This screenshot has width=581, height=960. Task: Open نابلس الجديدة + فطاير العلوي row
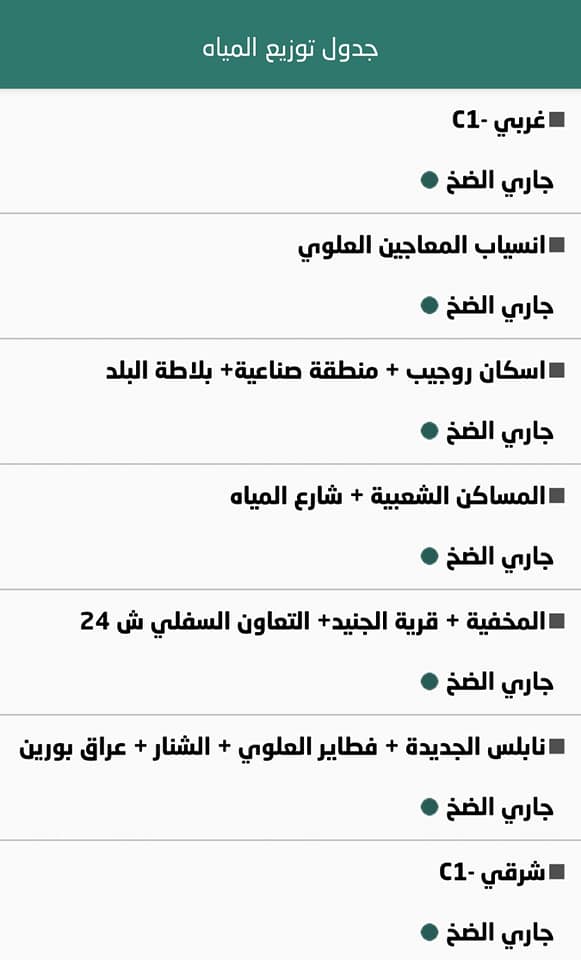(290, 778)
